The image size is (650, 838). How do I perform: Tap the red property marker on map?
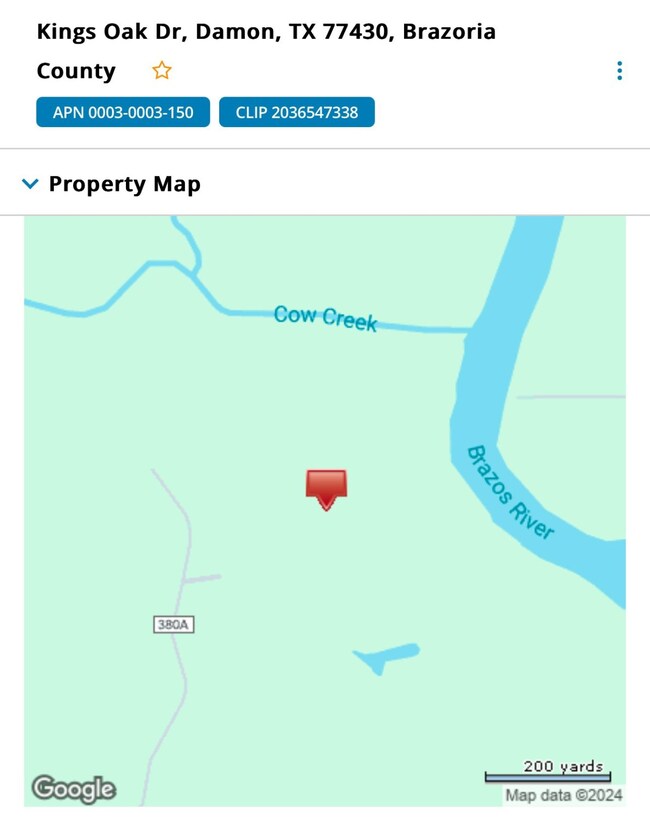point(326,488)
